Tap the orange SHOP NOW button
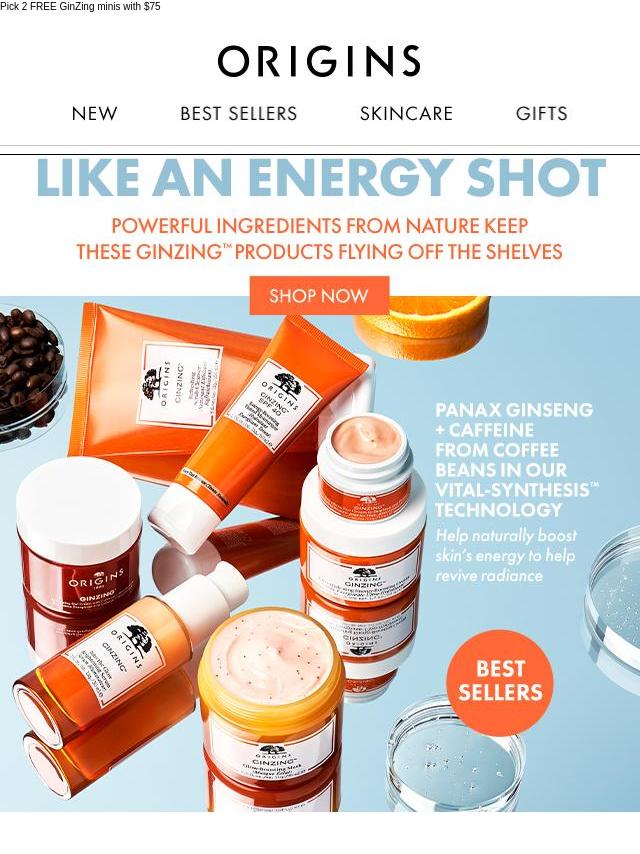Screen dimensions: 640x854 pos(319,296)
